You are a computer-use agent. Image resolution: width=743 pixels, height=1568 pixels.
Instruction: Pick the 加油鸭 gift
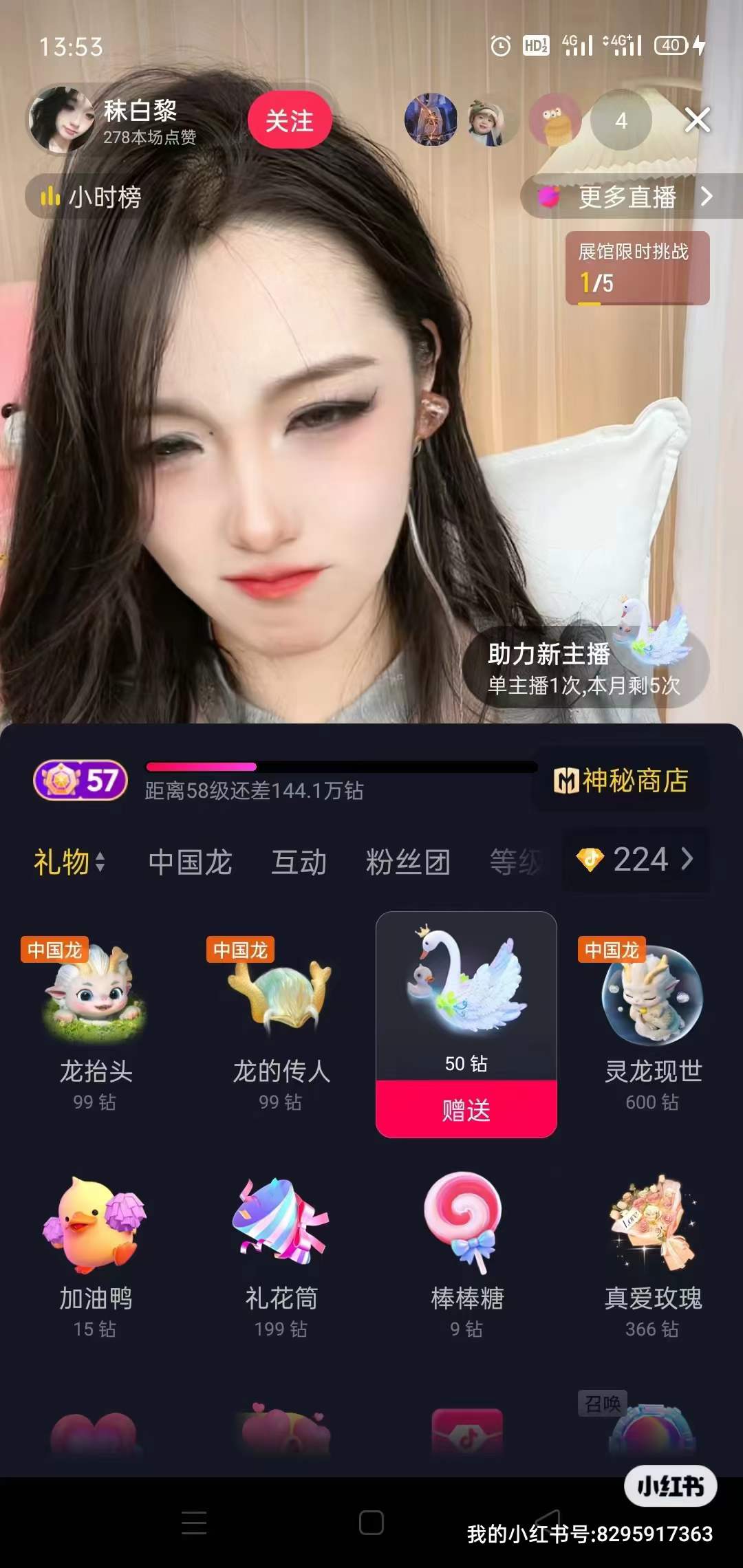[x=96, y=1252]
